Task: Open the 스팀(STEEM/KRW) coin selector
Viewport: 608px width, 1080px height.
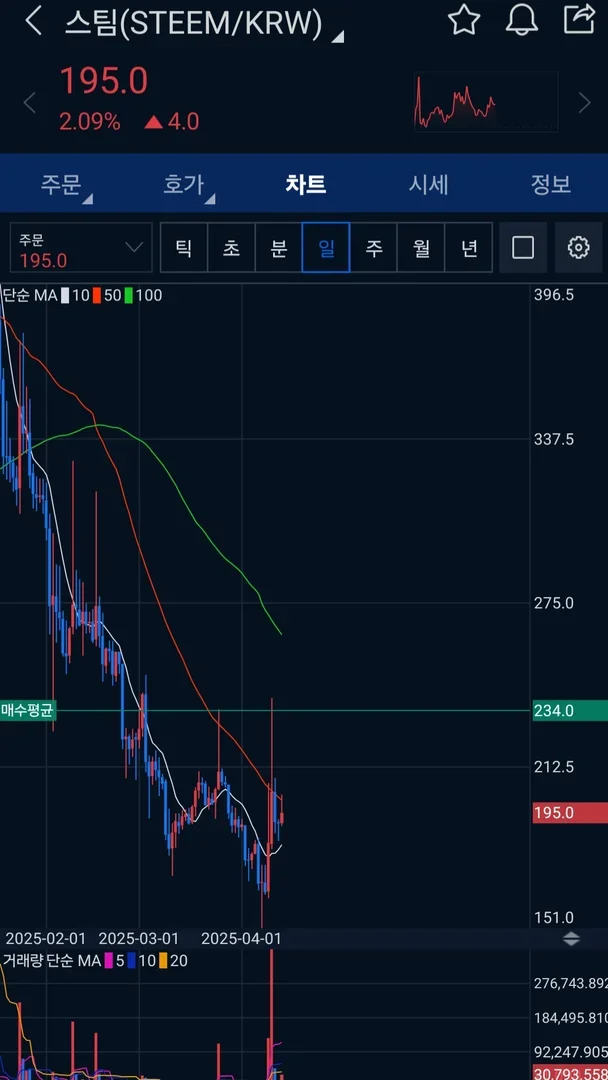Action: [200, 23]
